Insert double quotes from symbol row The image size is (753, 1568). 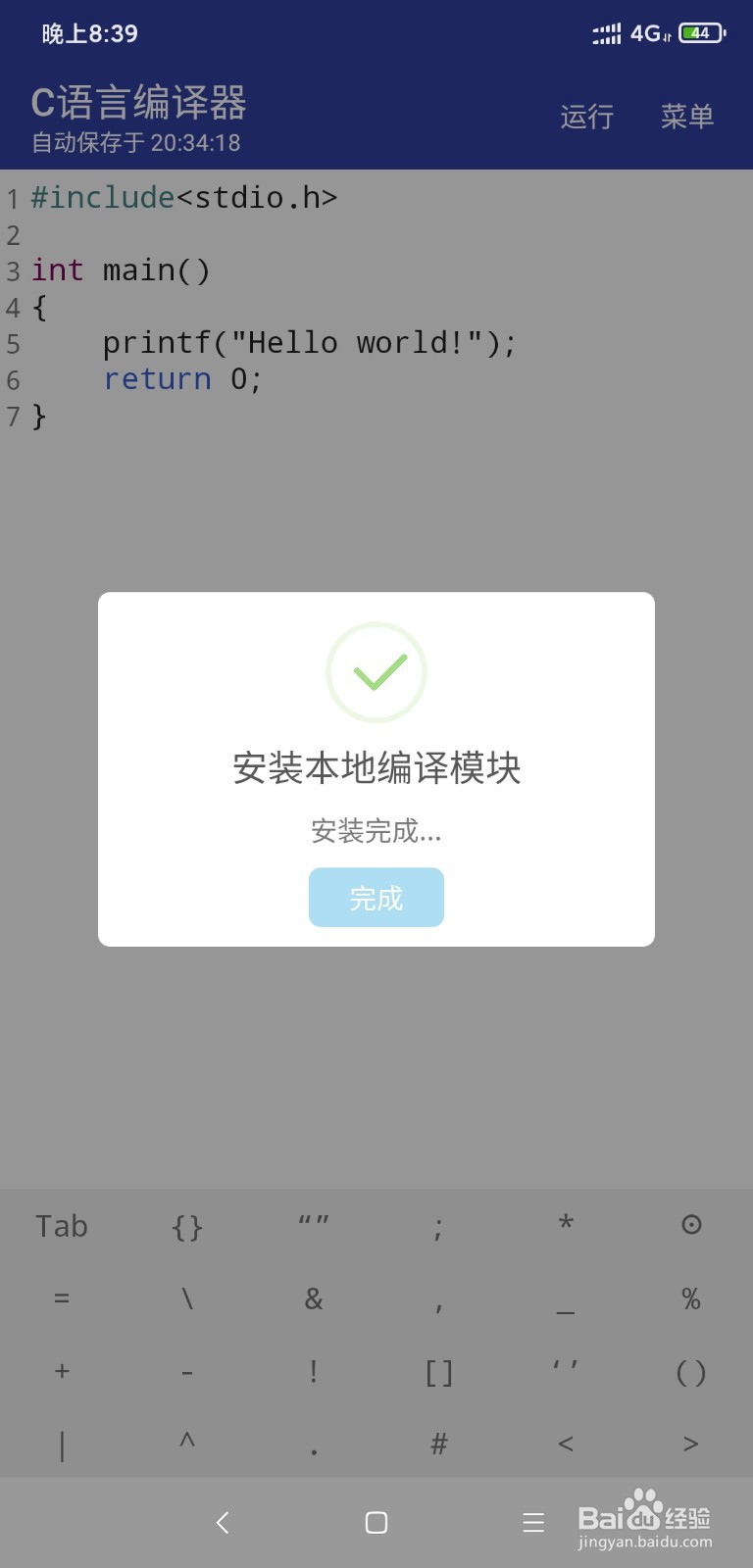click(313, 1222)
